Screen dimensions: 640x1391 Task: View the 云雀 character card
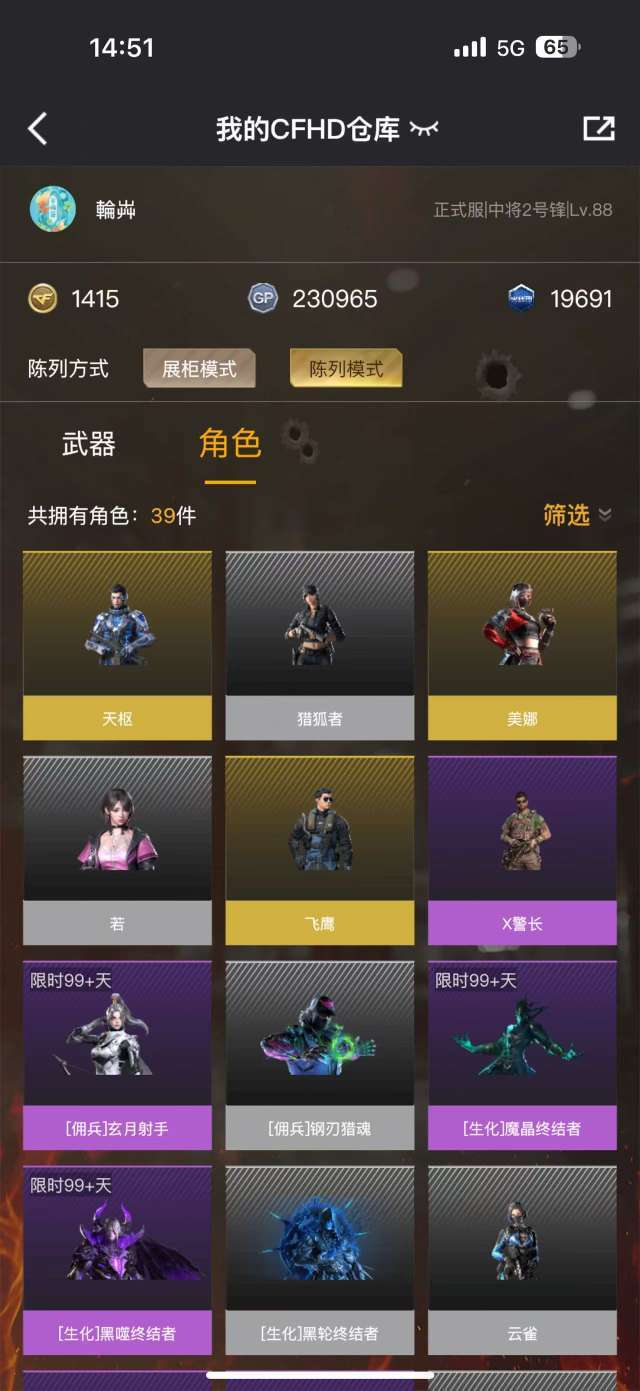522,1260
